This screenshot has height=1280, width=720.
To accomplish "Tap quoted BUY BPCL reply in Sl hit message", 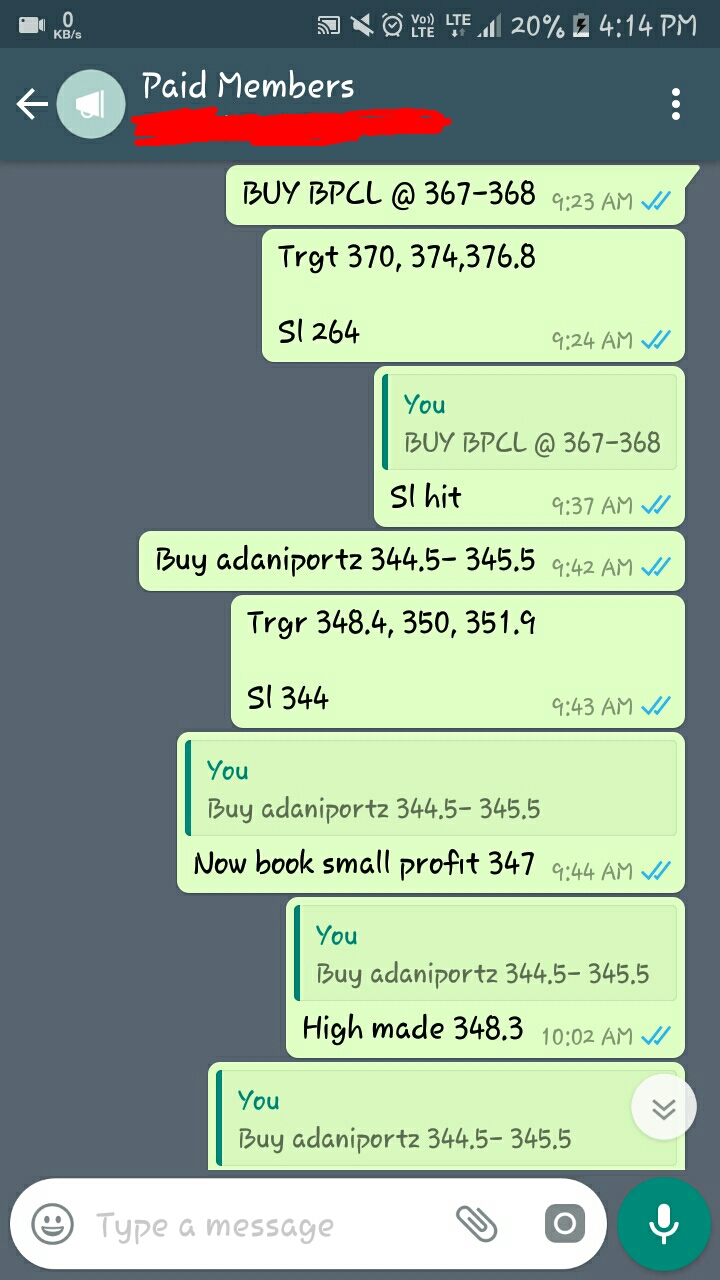I will coord(530,423).
